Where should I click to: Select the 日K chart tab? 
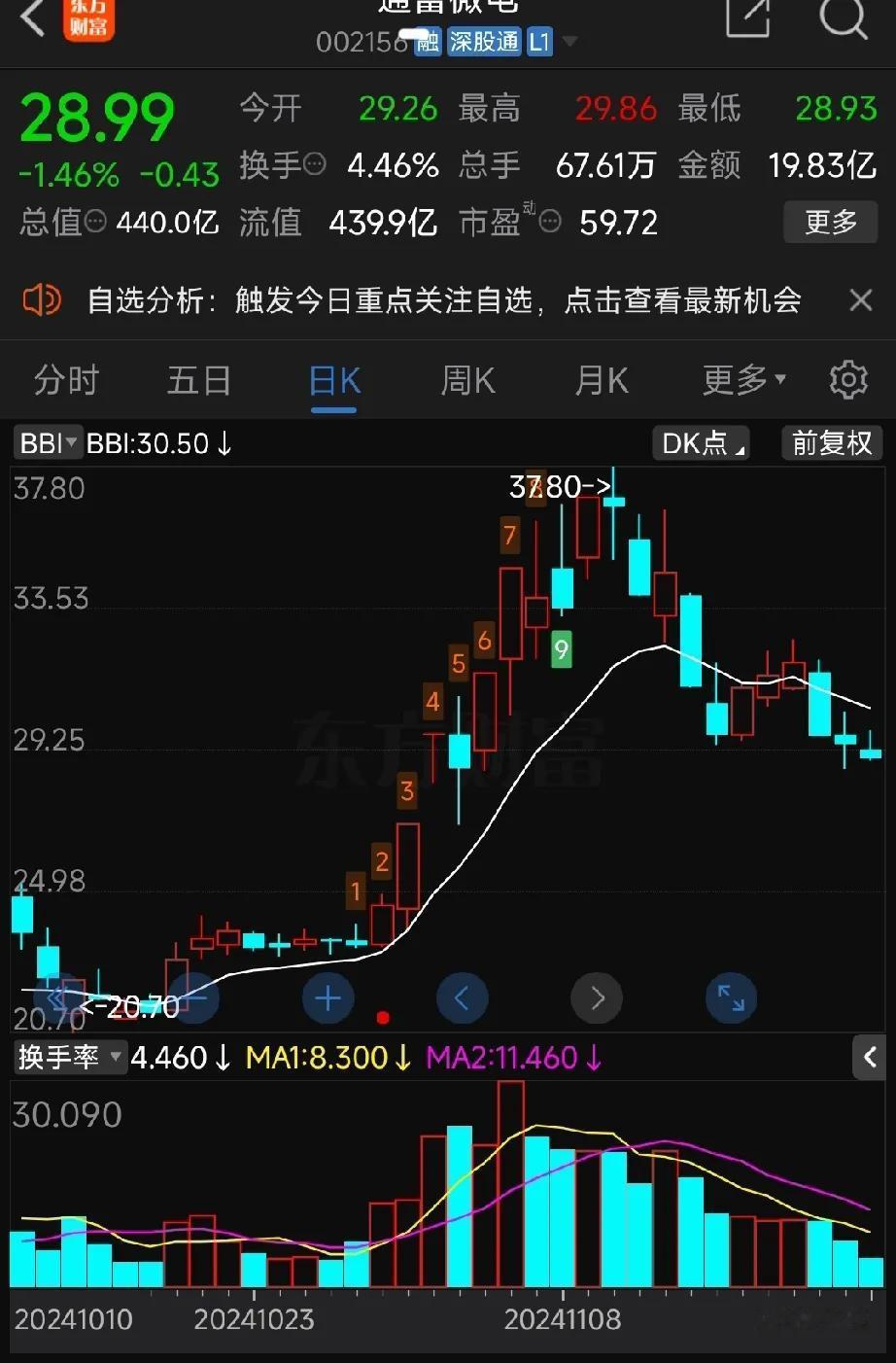point(334,380)
